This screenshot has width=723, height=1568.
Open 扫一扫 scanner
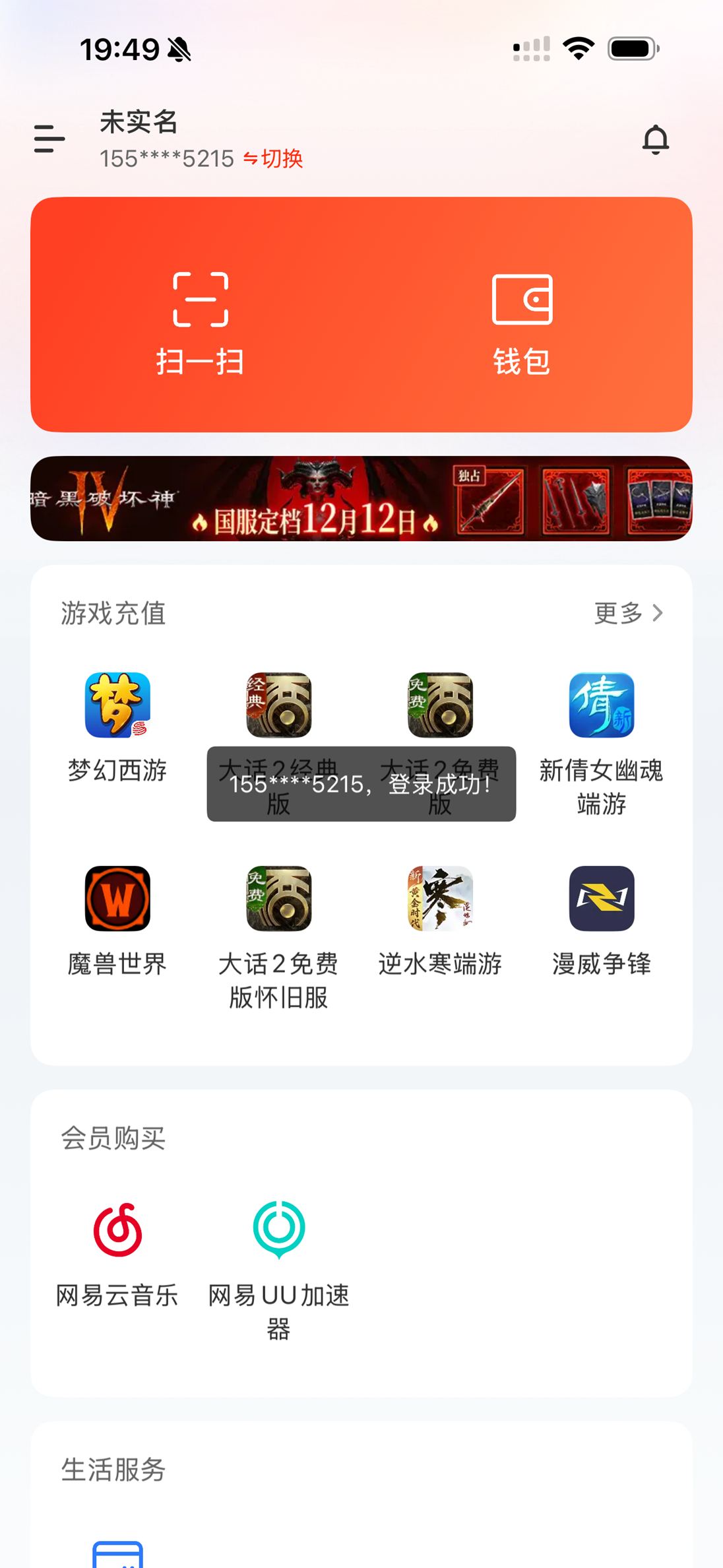[201, 323]
